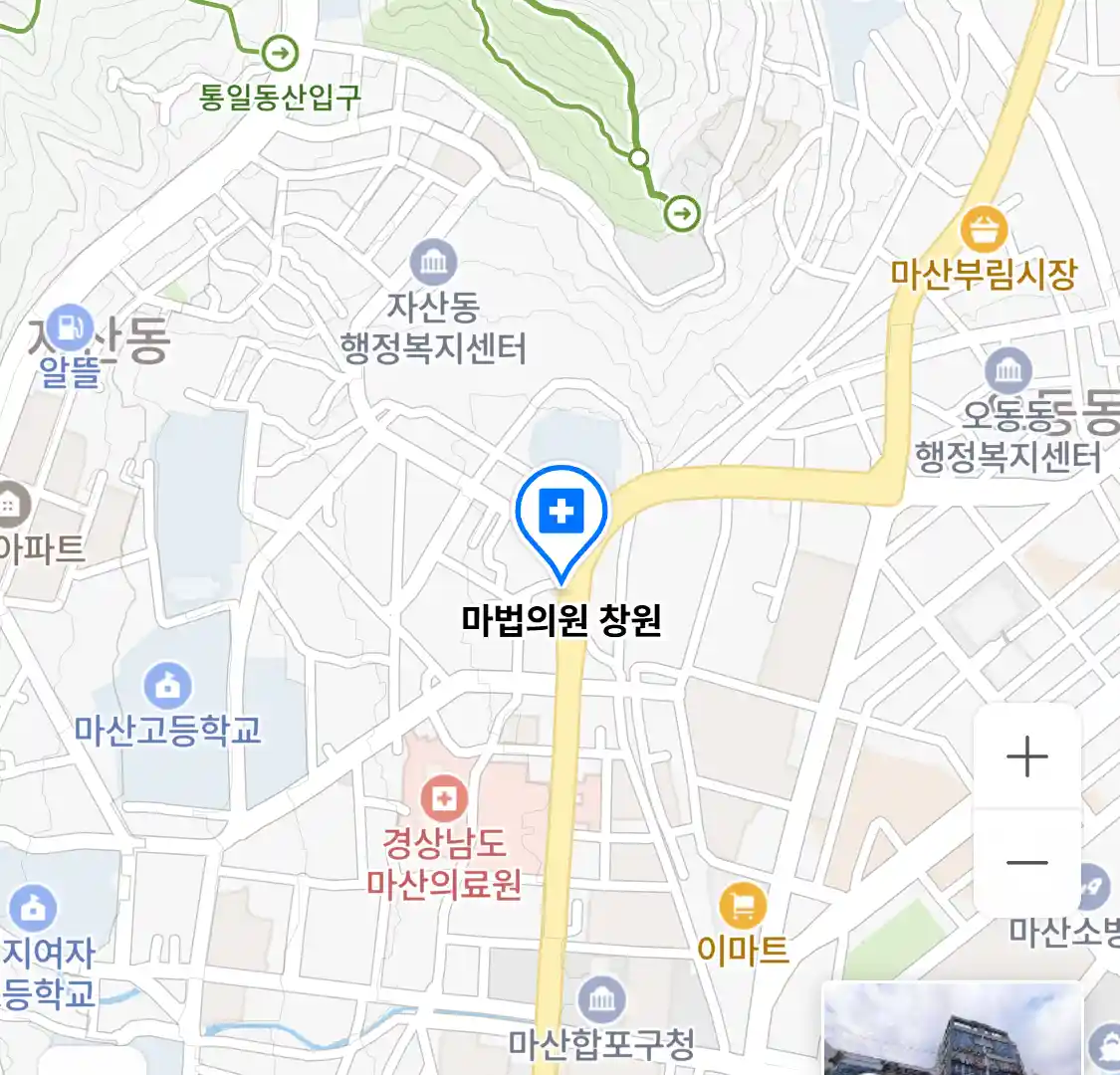This screenshot has width=1120, height=1075.
Task: Open the street view photo thumbnail
Action: [952, 1031]
